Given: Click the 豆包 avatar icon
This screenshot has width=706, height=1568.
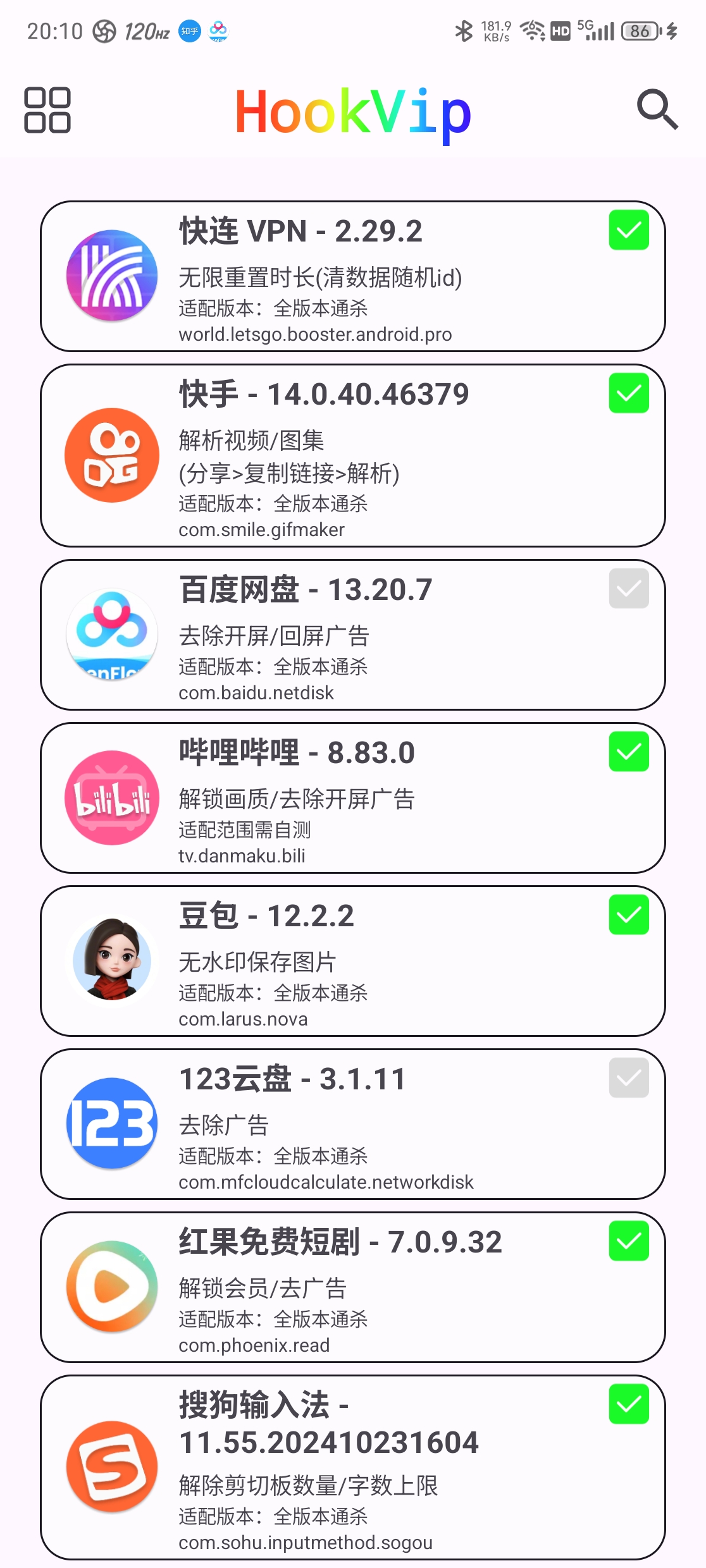Looking at the screenshot, I should pos(111,961).
